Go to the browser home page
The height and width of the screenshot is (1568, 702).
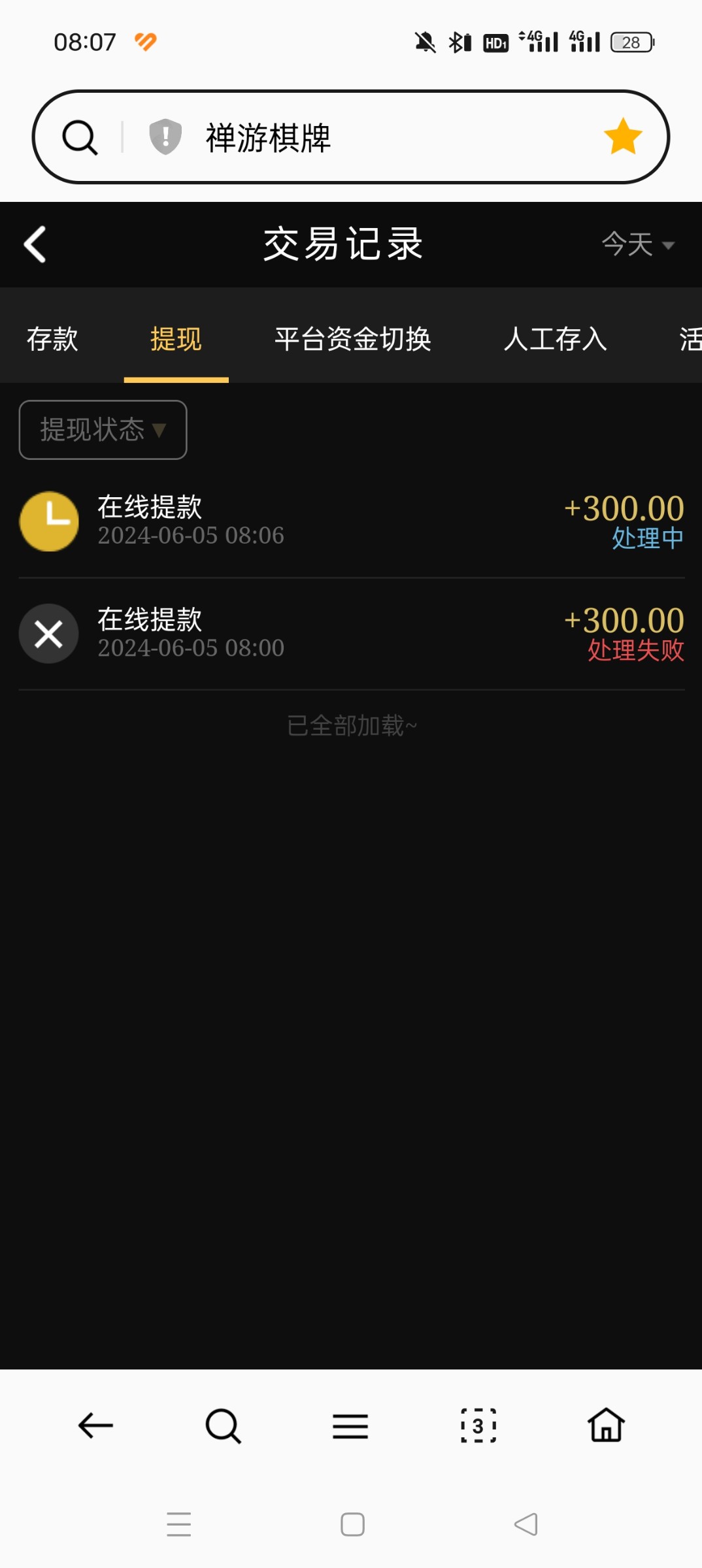[607, 1424]
